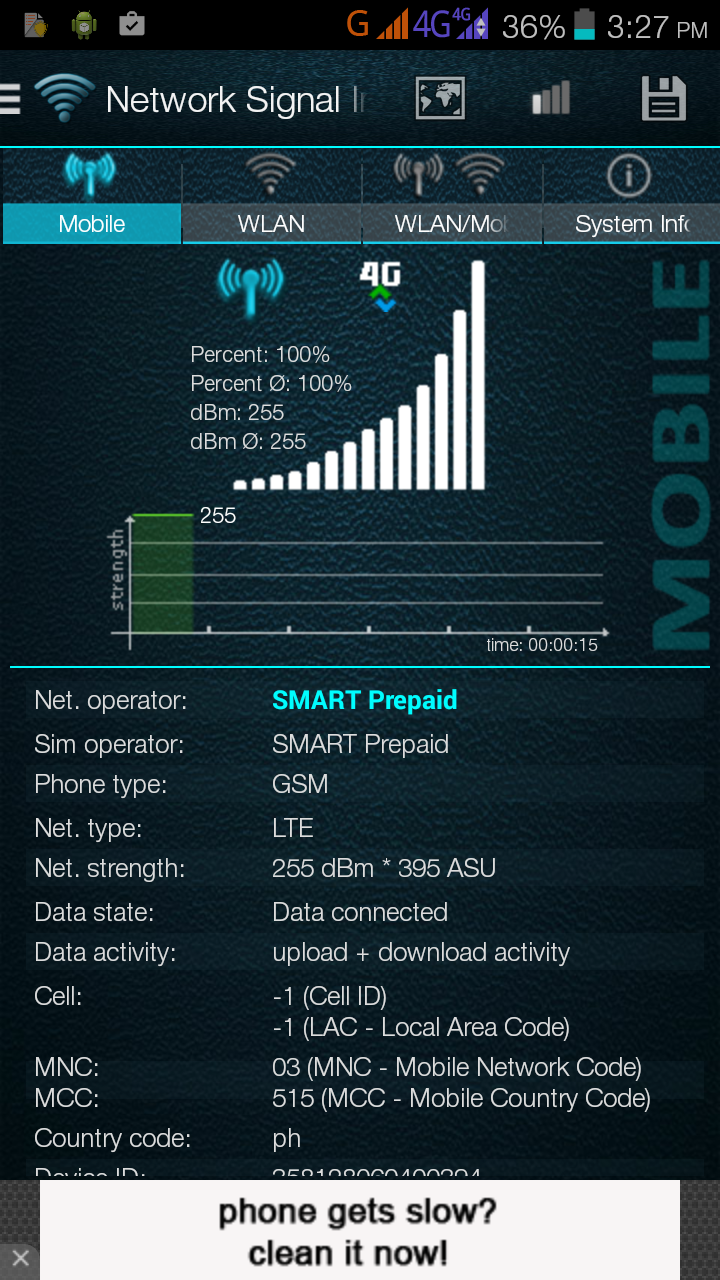This screenshot has height=1280, width=720.
Task: Open the world map icon
Action: pyautogui.click(x=440, y=99)
